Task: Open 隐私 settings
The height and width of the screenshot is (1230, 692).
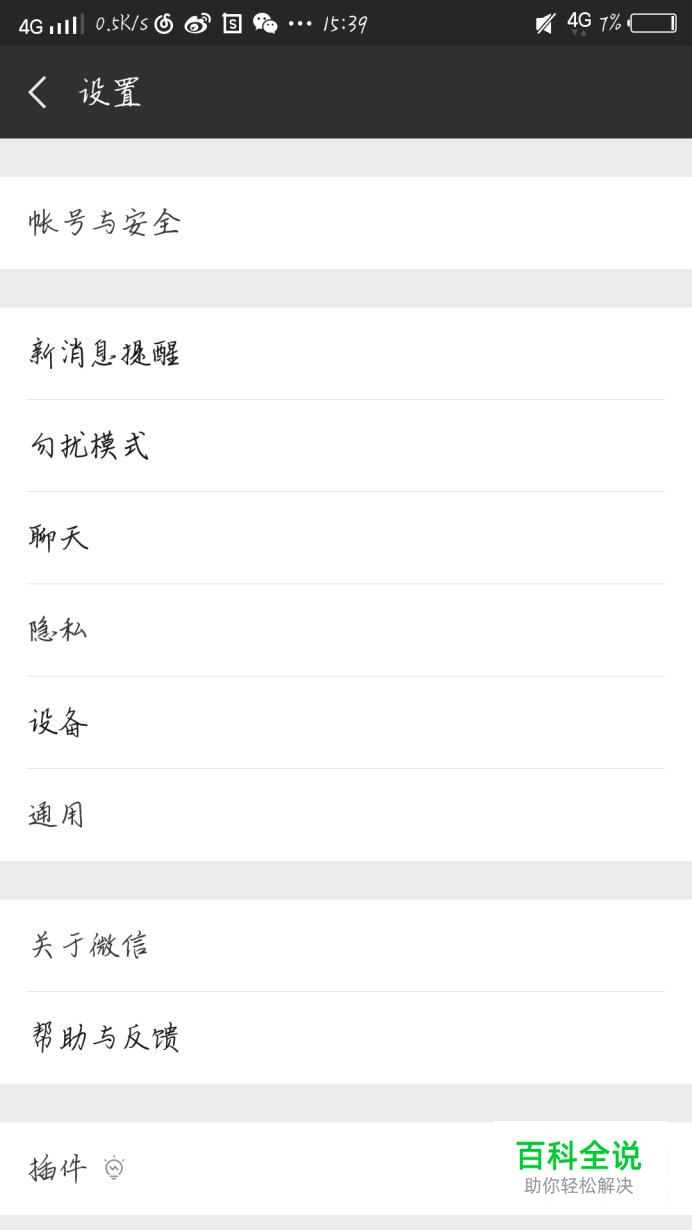Action: [x=346, y=630]
